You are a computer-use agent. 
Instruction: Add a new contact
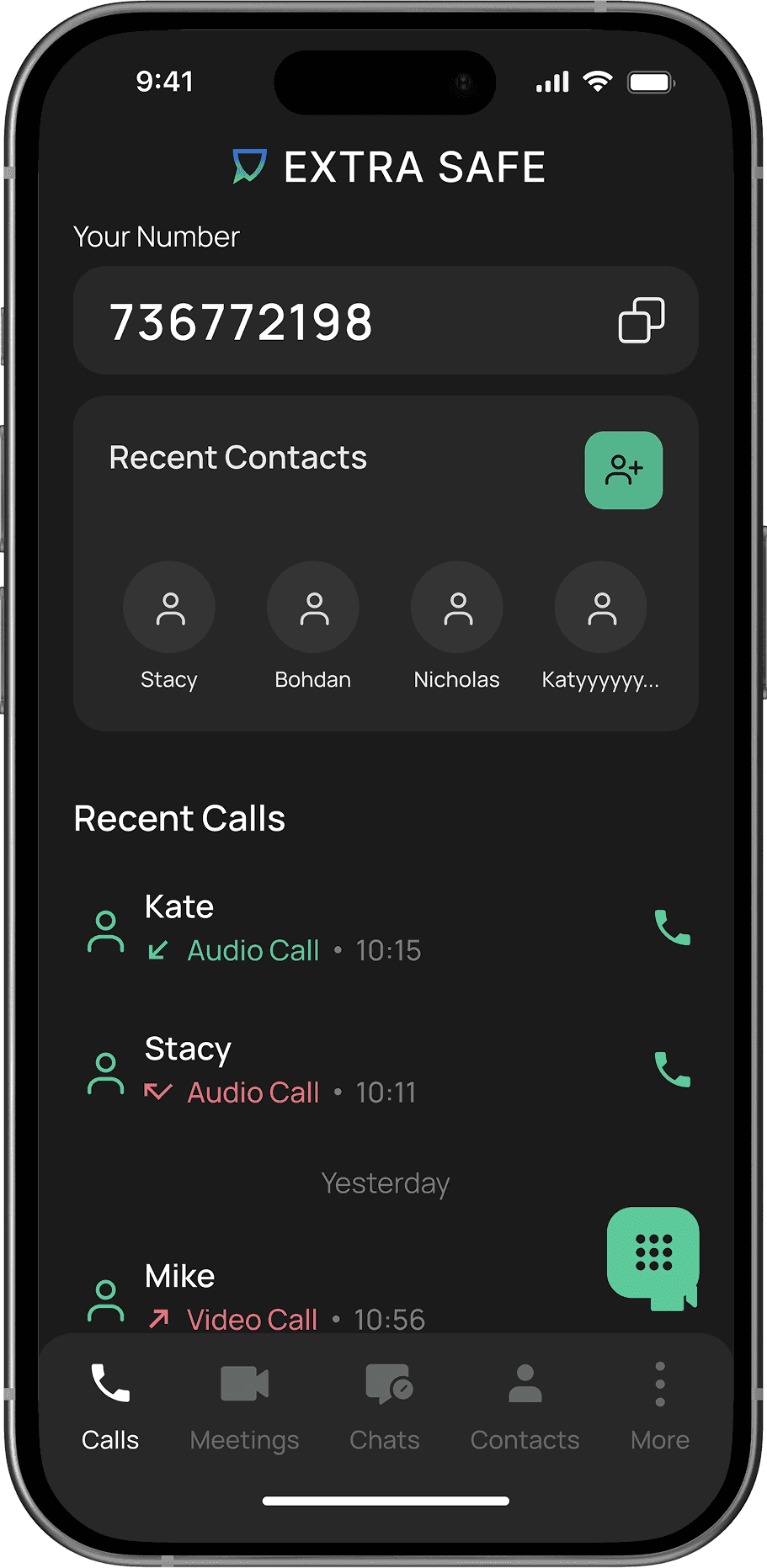pos(623,470)
